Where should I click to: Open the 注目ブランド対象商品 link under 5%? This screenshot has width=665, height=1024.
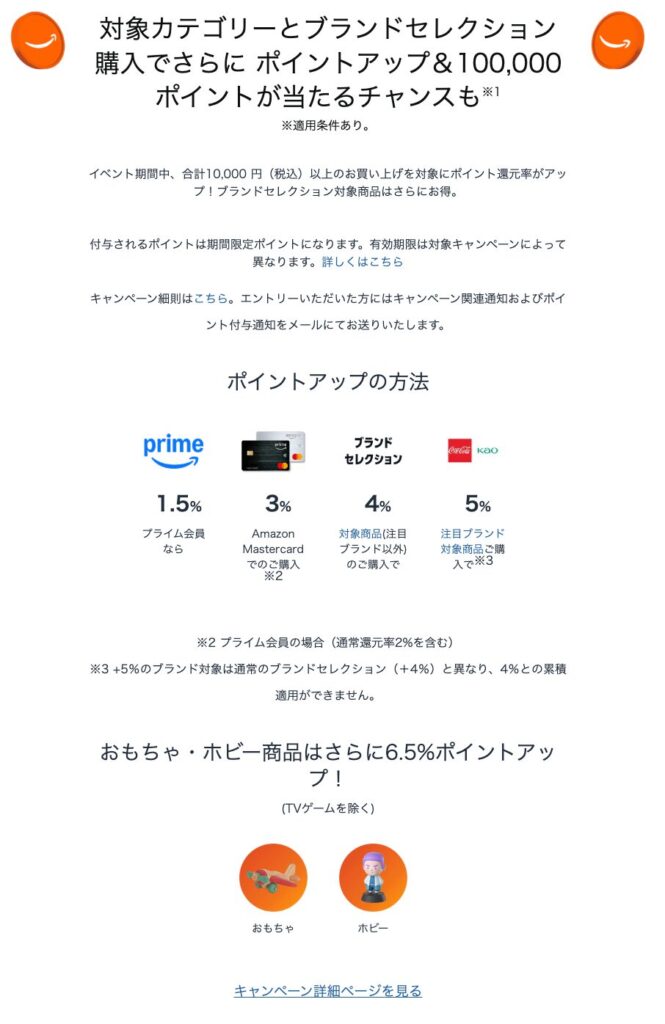coord(472,541)
